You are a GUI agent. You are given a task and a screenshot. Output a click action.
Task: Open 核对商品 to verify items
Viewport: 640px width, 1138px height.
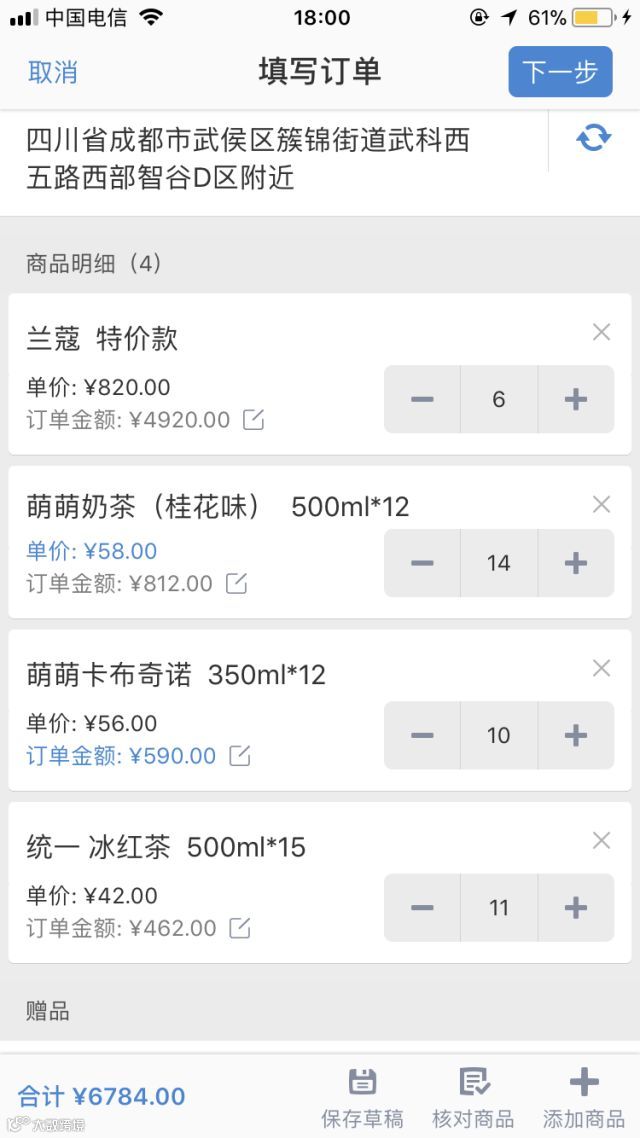tap(473, 1097)
